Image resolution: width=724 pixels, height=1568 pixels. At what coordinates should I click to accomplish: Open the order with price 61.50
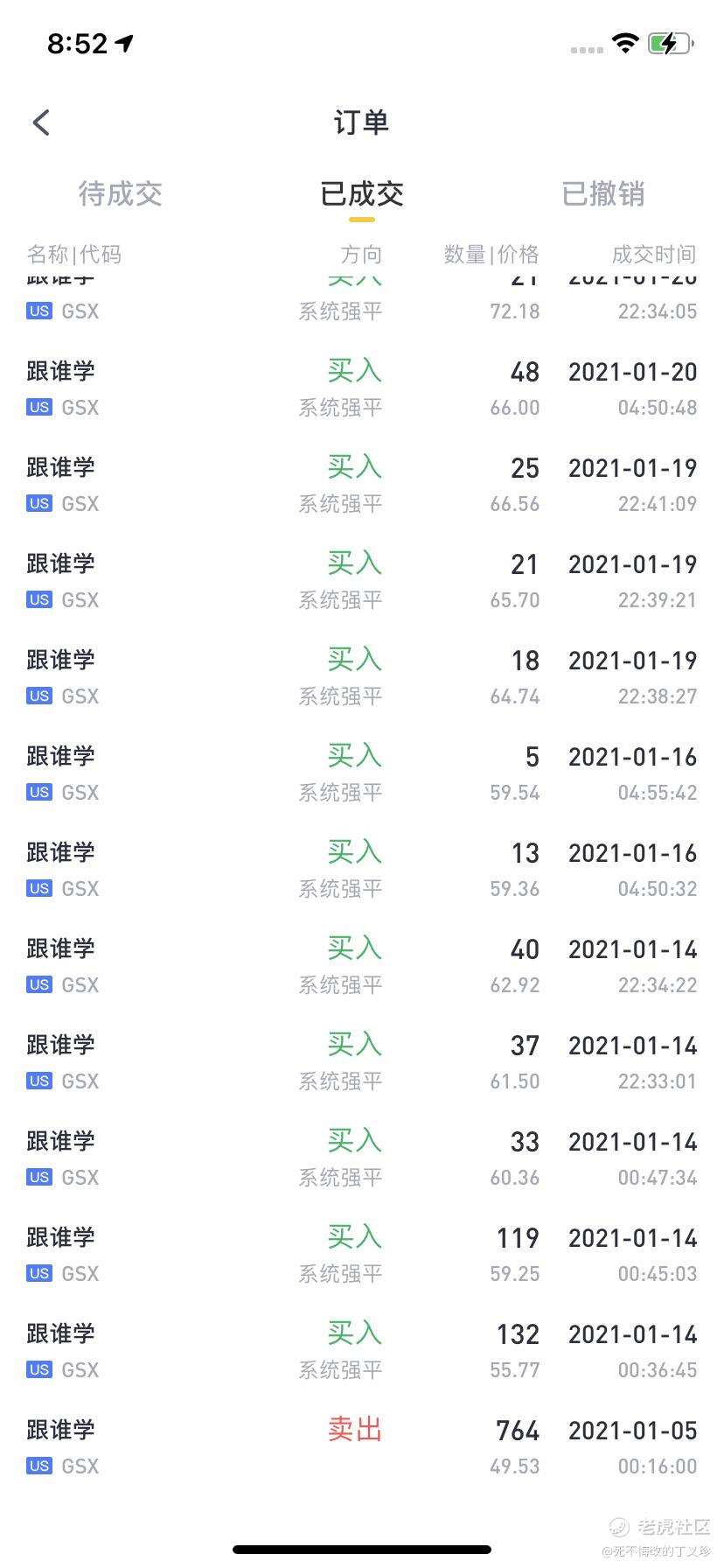click(x=362, y=1062)
